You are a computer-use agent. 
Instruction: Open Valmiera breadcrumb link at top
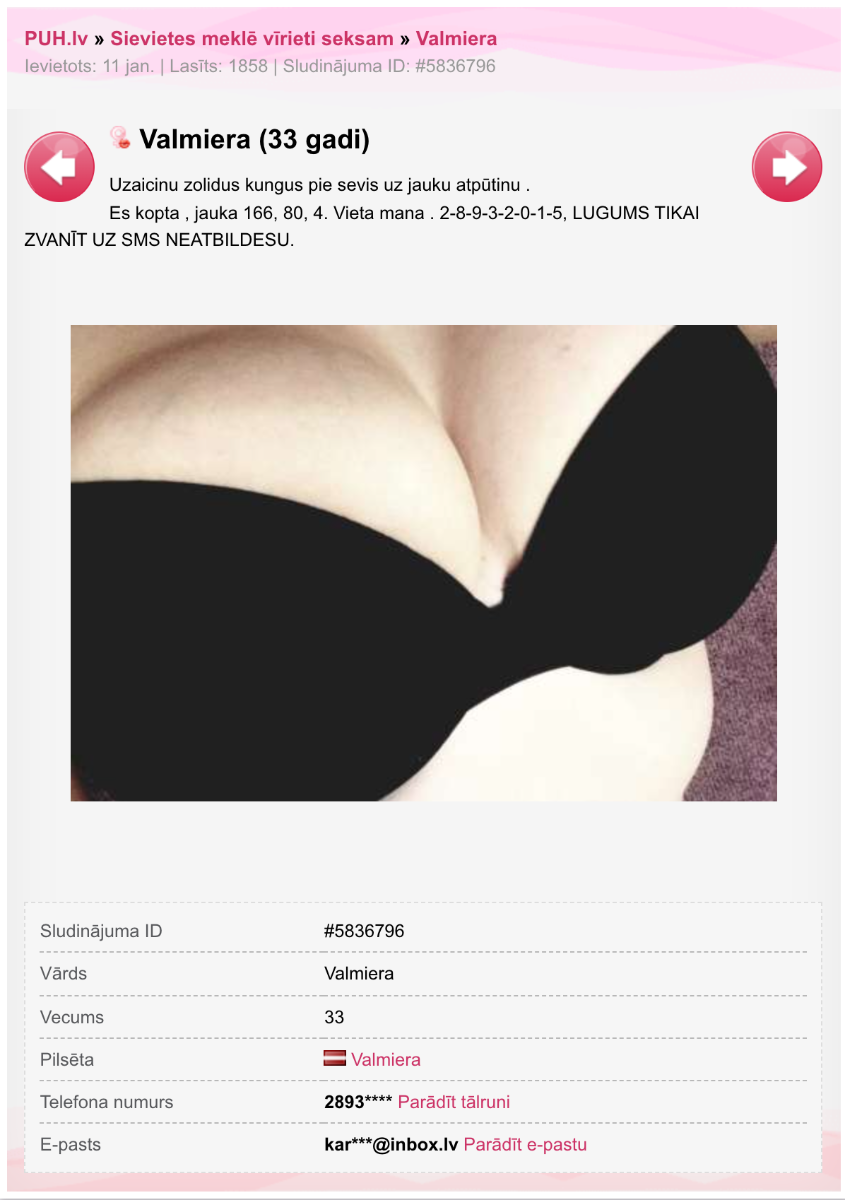pos(456,39)
